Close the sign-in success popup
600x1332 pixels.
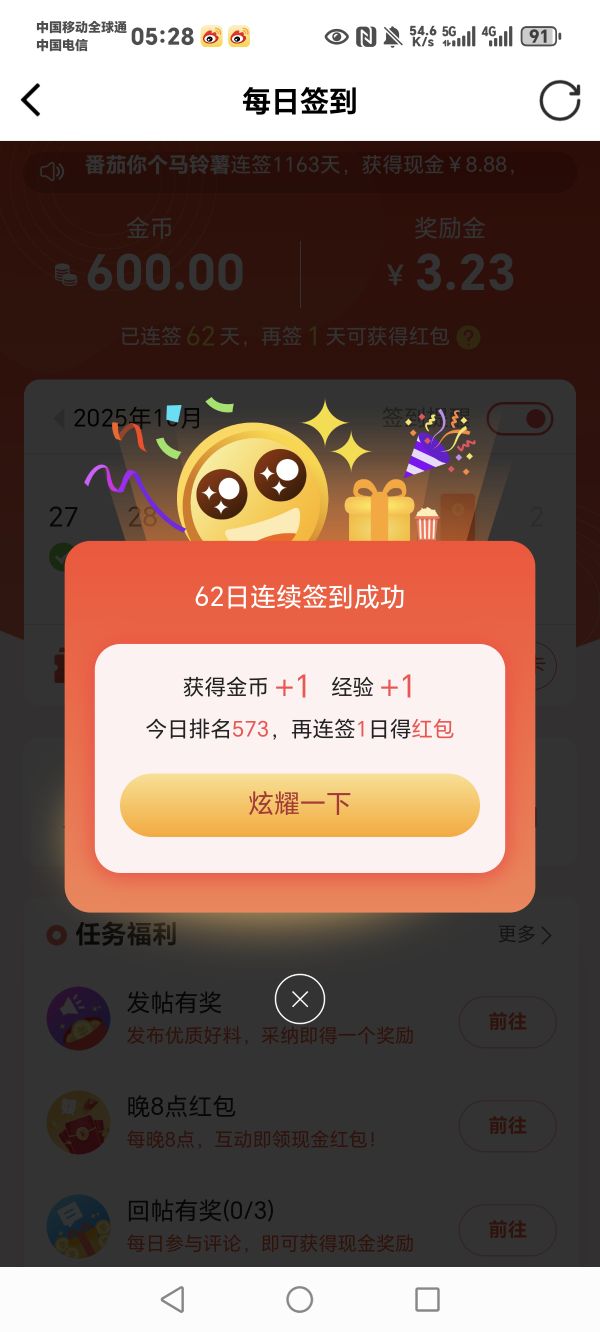(300, 998)
